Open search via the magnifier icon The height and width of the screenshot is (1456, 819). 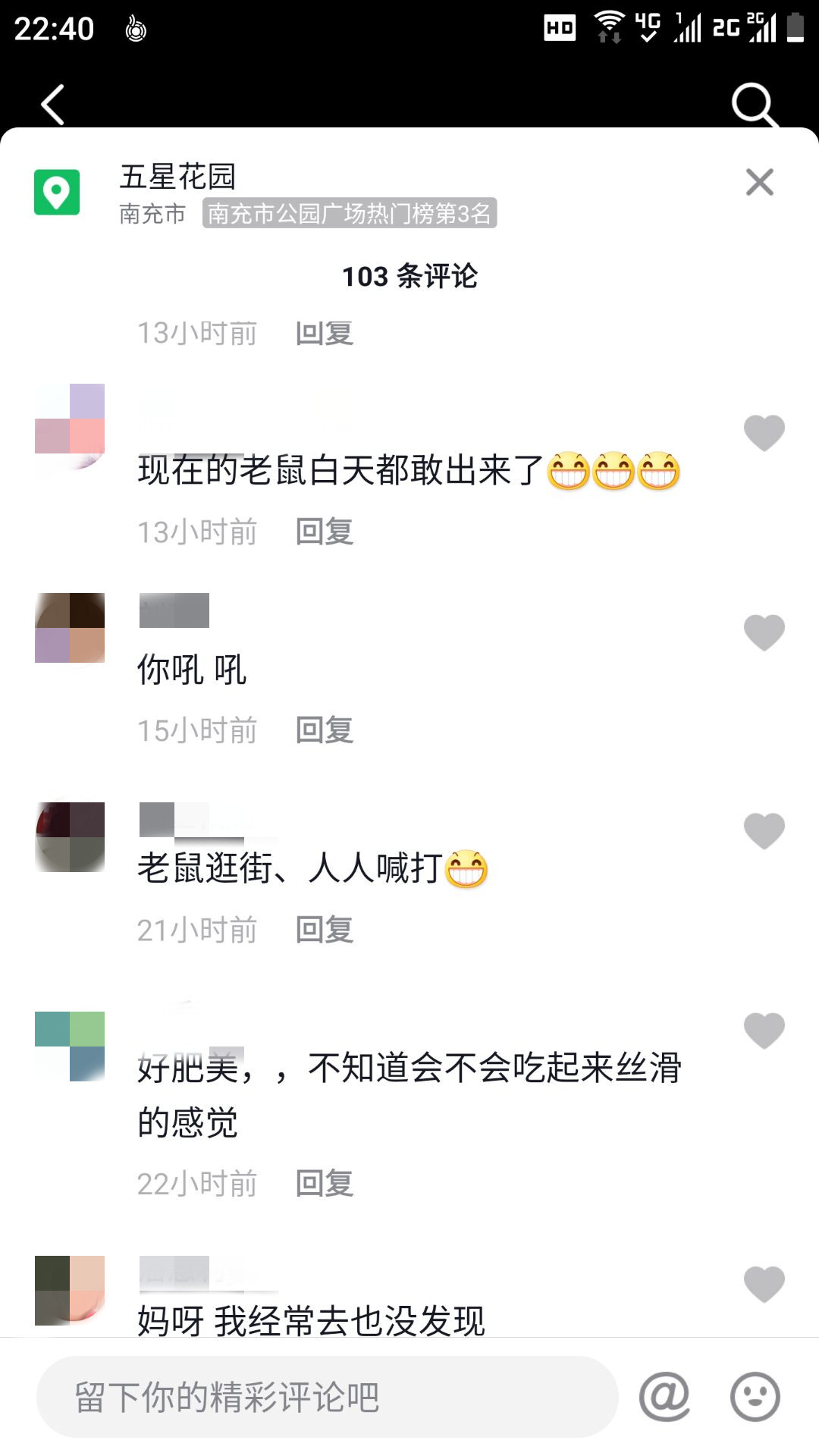point(753,104)
